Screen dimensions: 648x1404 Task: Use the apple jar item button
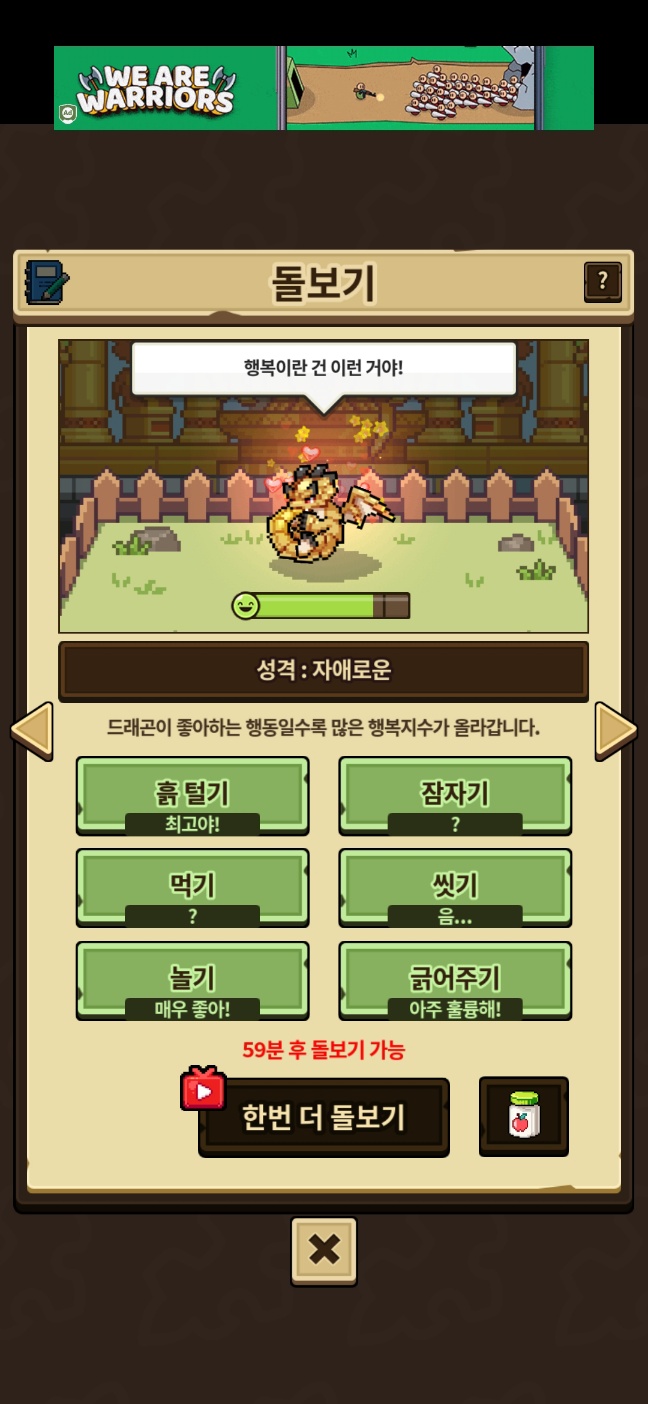[x=524, y=1116]
